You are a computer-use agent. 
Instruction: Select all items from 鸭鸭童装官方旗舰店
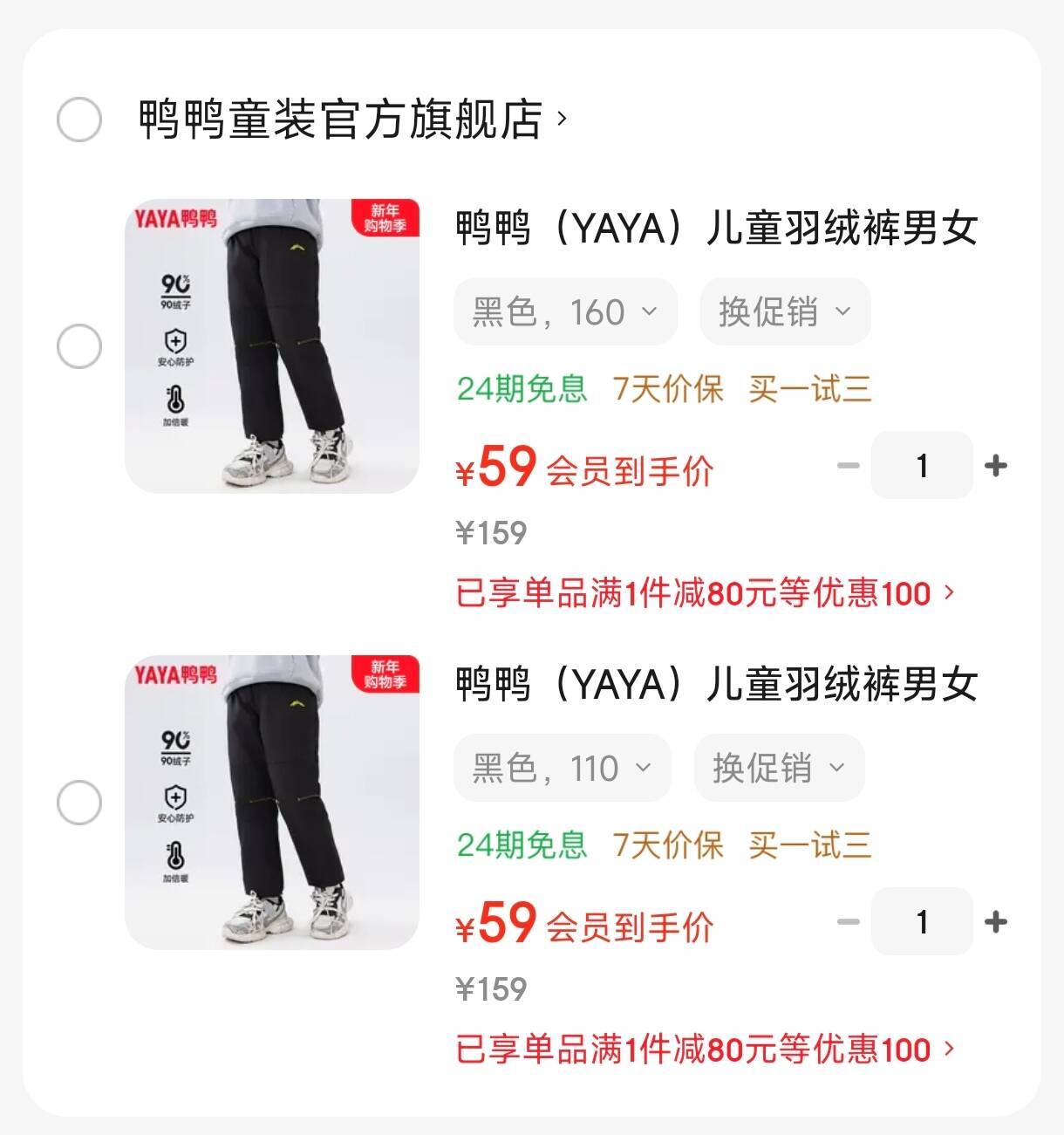coord(79,120)
